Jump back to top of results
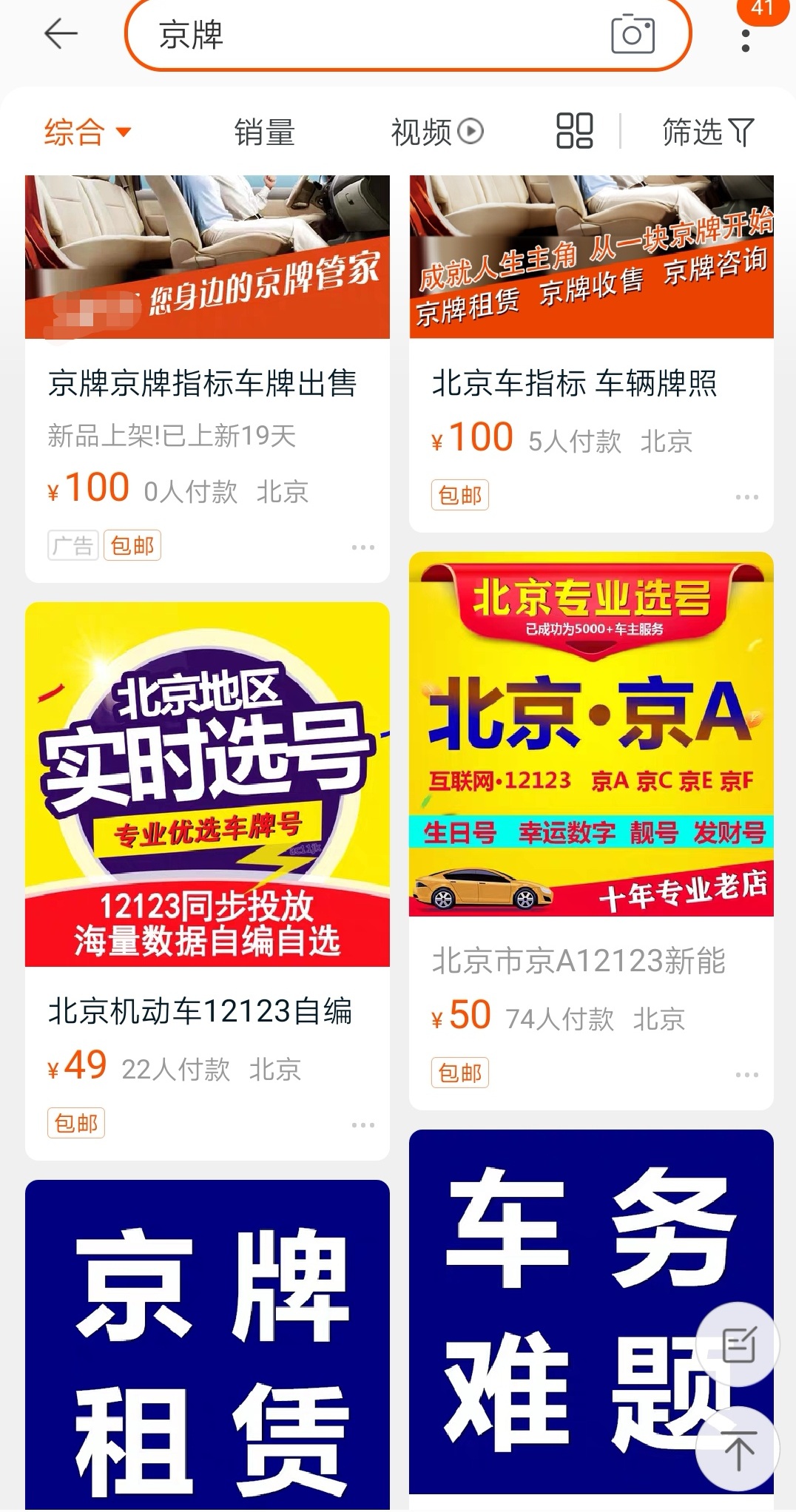 tap(738, 1450)
